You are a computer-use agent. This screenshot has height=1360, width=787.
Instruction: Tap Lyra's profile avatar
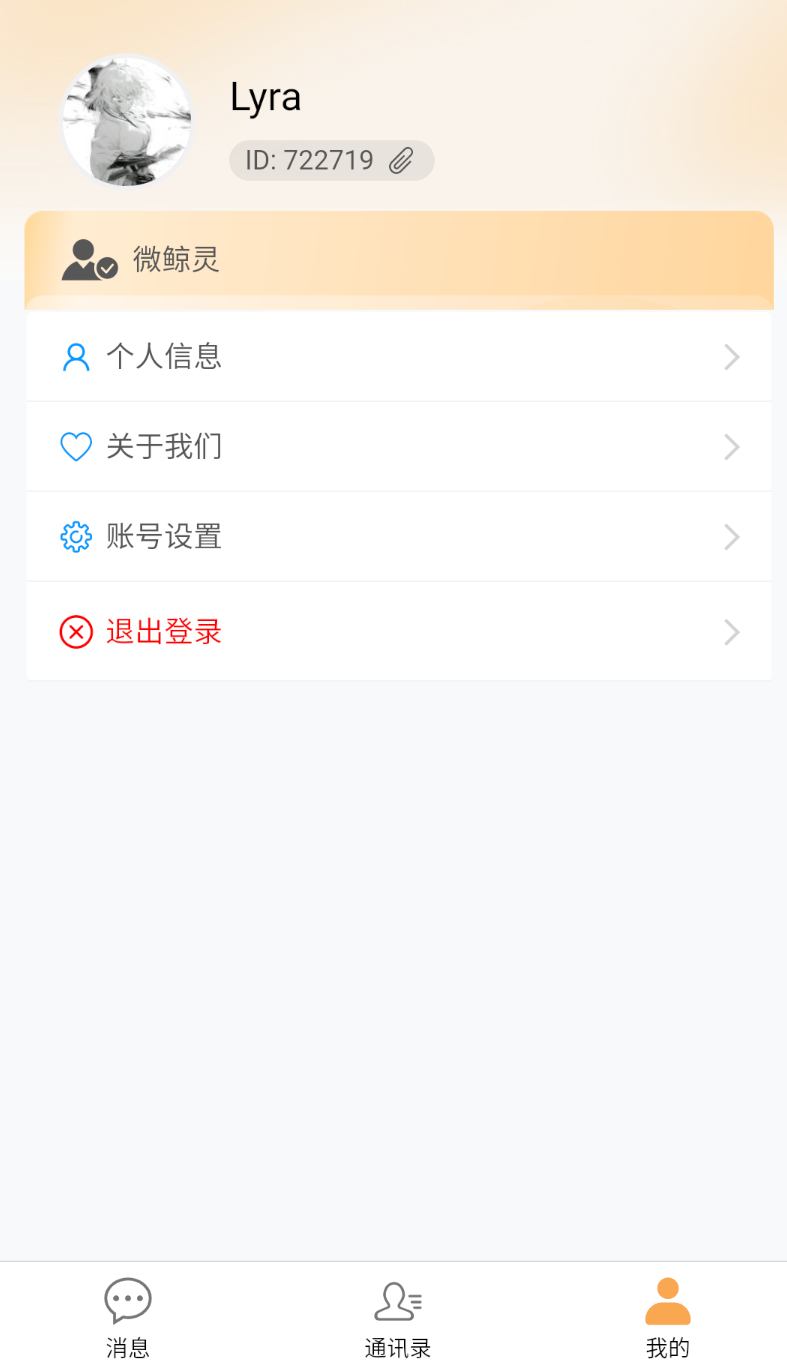click(127, 121)
